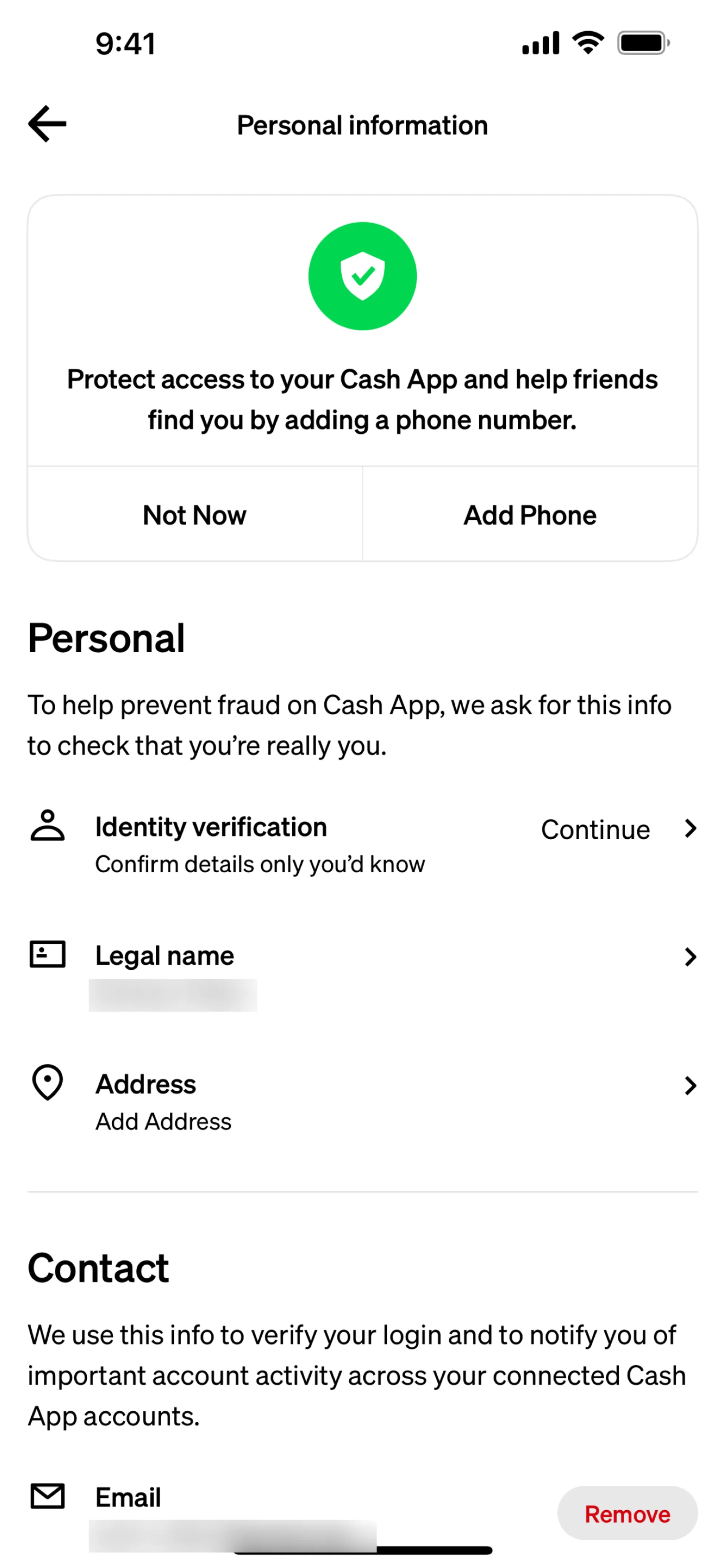Continue identity verification

(x=363, y=844)
